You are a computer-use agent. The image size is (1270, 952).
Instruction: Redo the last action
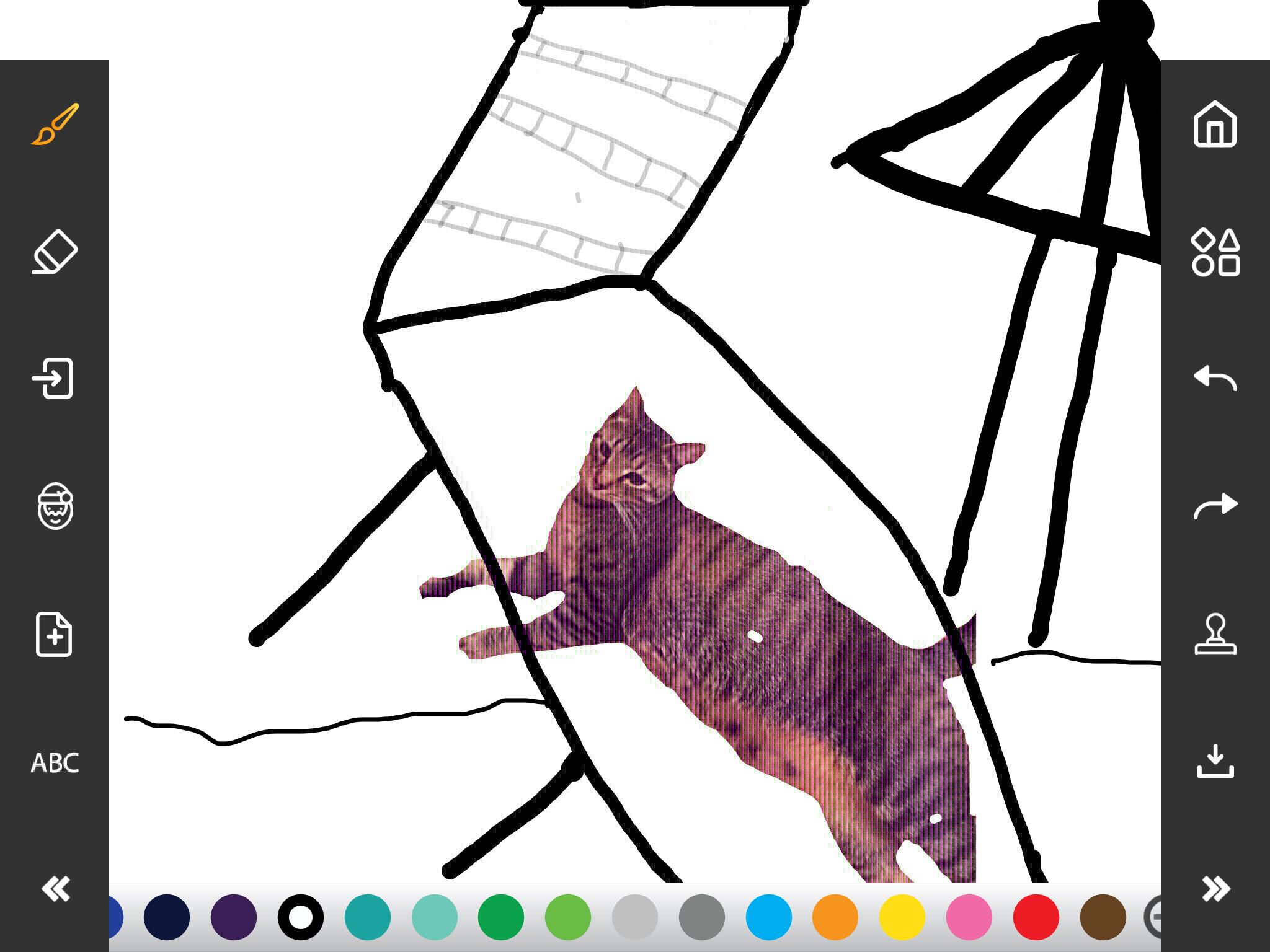tap(1215, 506)
